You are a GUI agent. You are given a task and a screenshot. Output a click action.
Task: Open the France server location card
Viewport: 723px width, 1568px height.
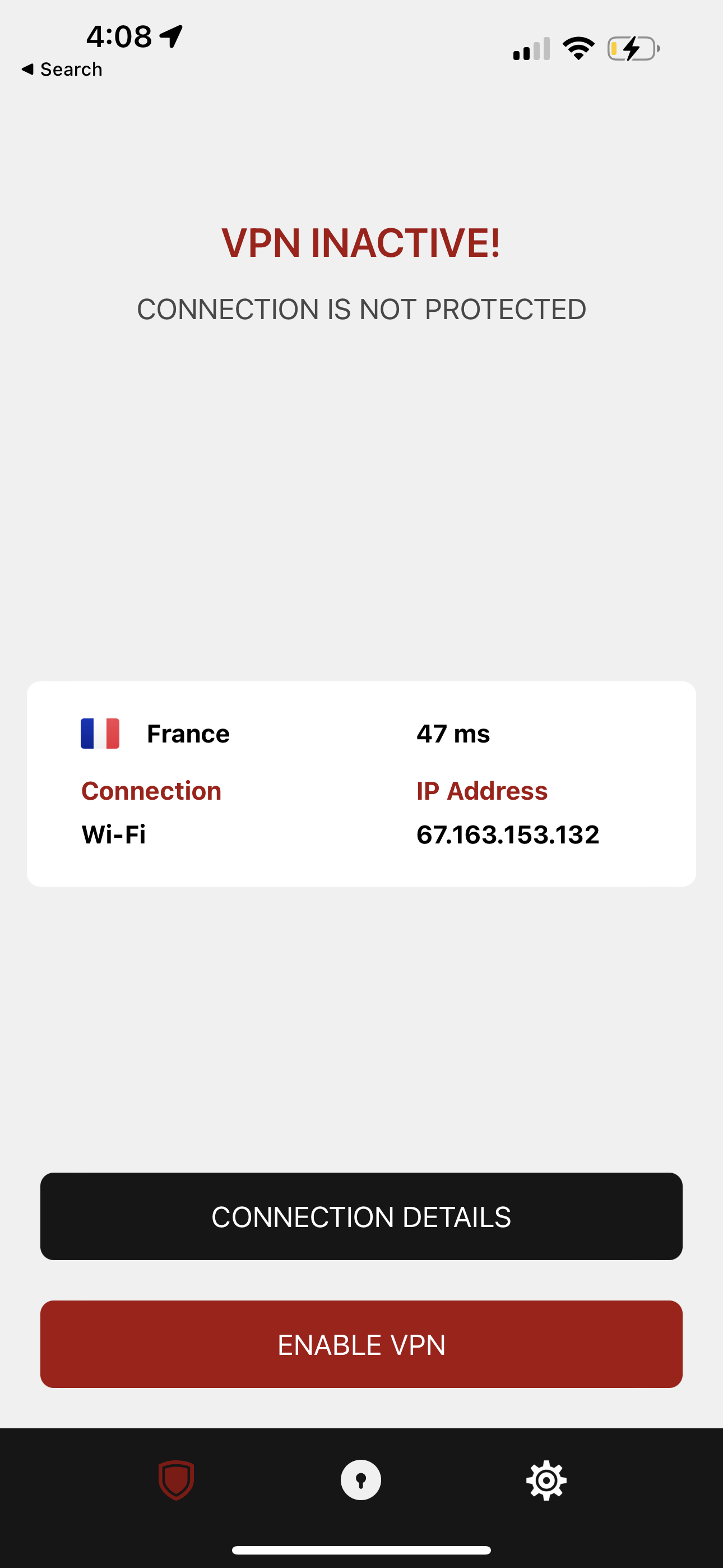(x=361, y=783)
